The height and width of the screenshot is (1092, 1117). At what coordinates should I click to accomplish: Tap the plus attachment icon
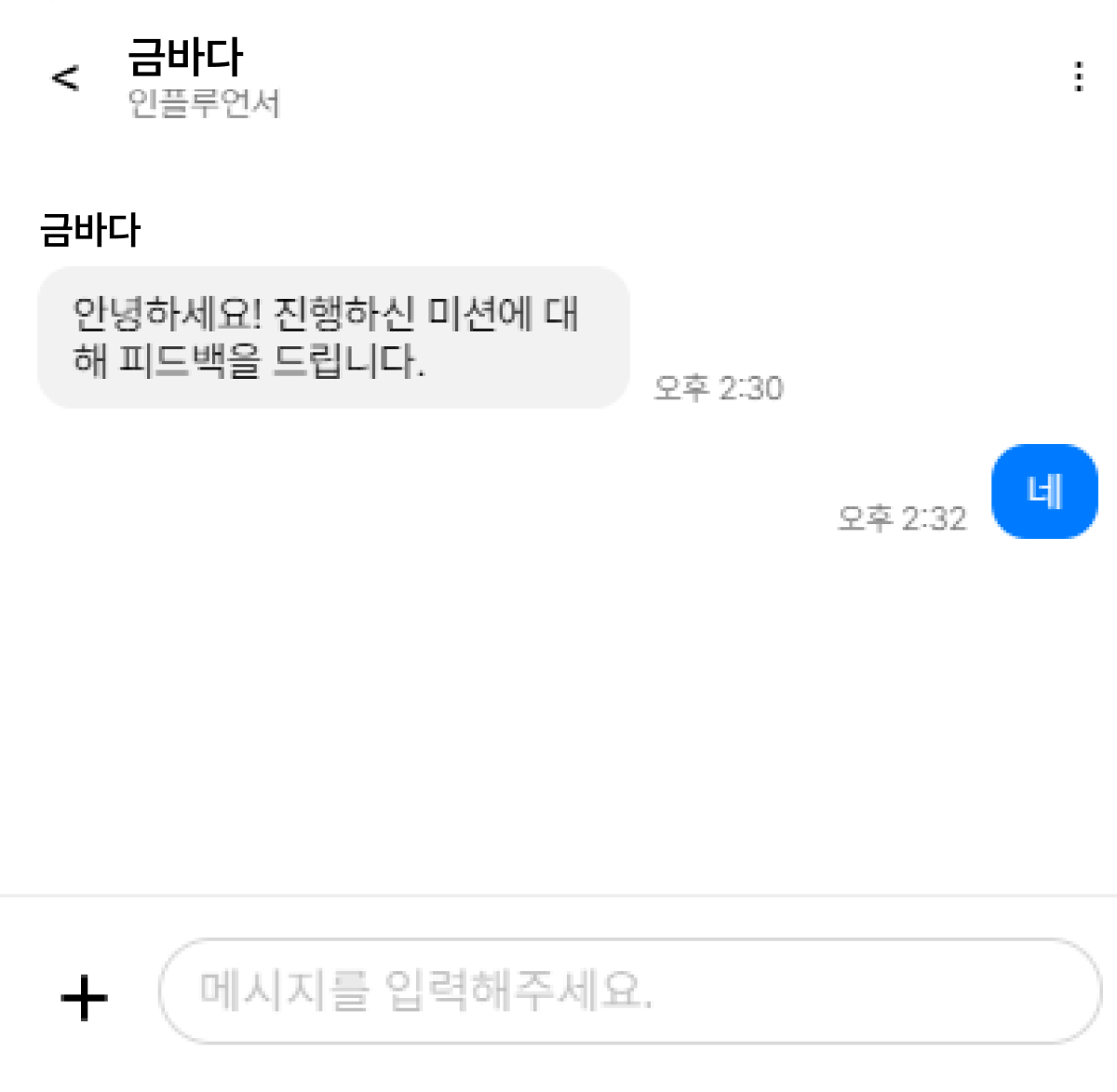click(x=85, y=998)
